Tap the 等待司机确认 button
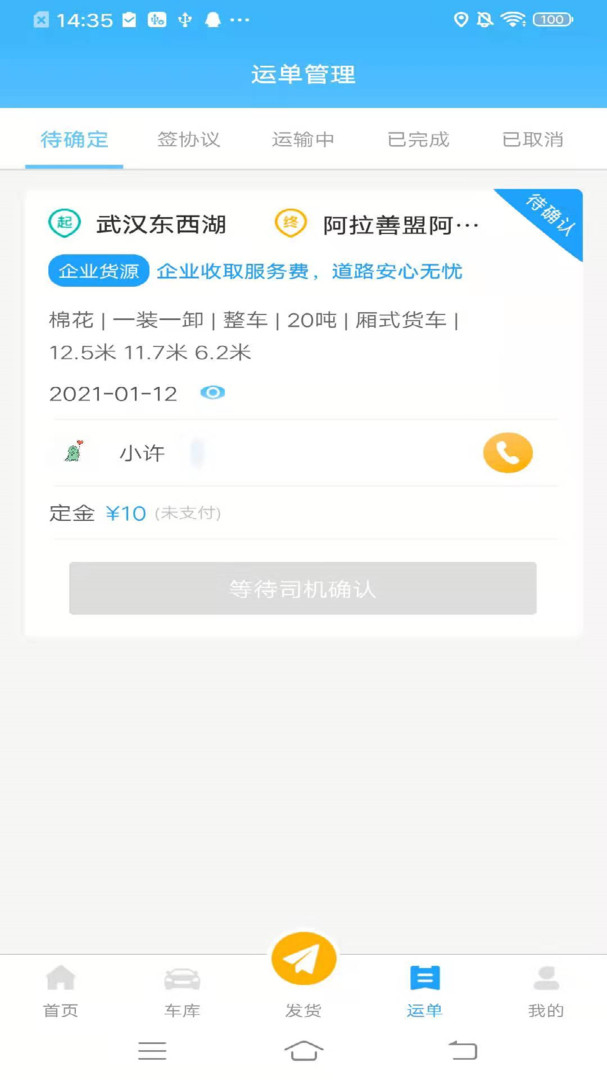607x1080 pixels. [x=302, y=588]
